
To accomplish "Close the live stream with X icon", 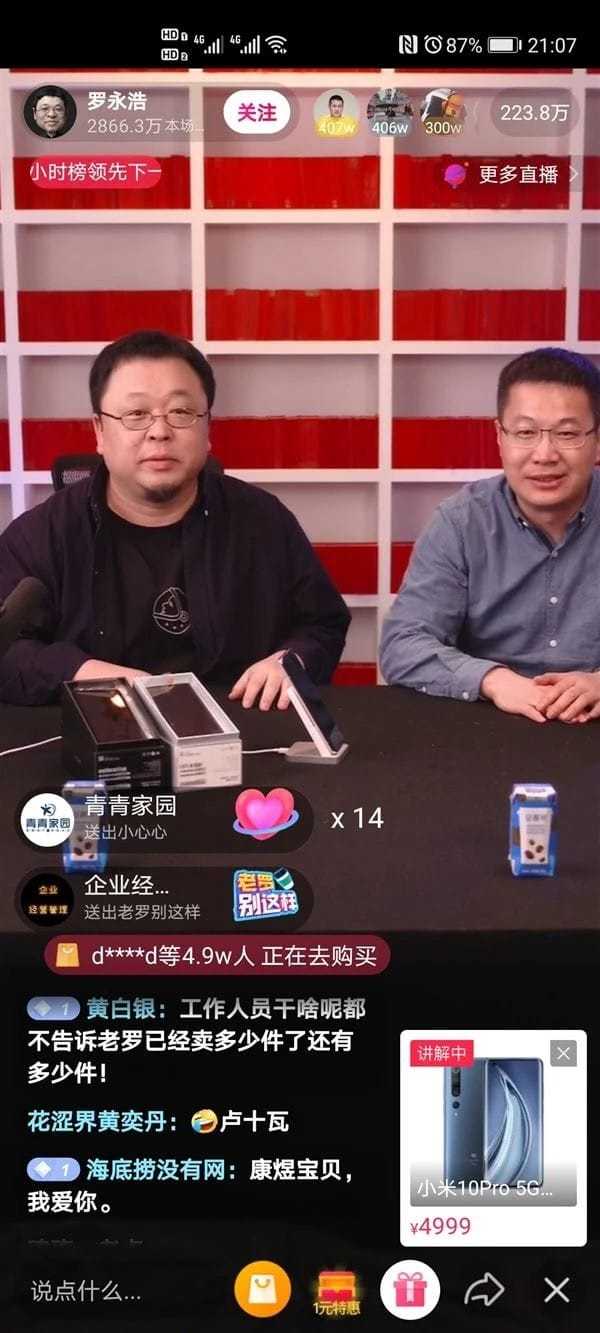I will 556,1290.
